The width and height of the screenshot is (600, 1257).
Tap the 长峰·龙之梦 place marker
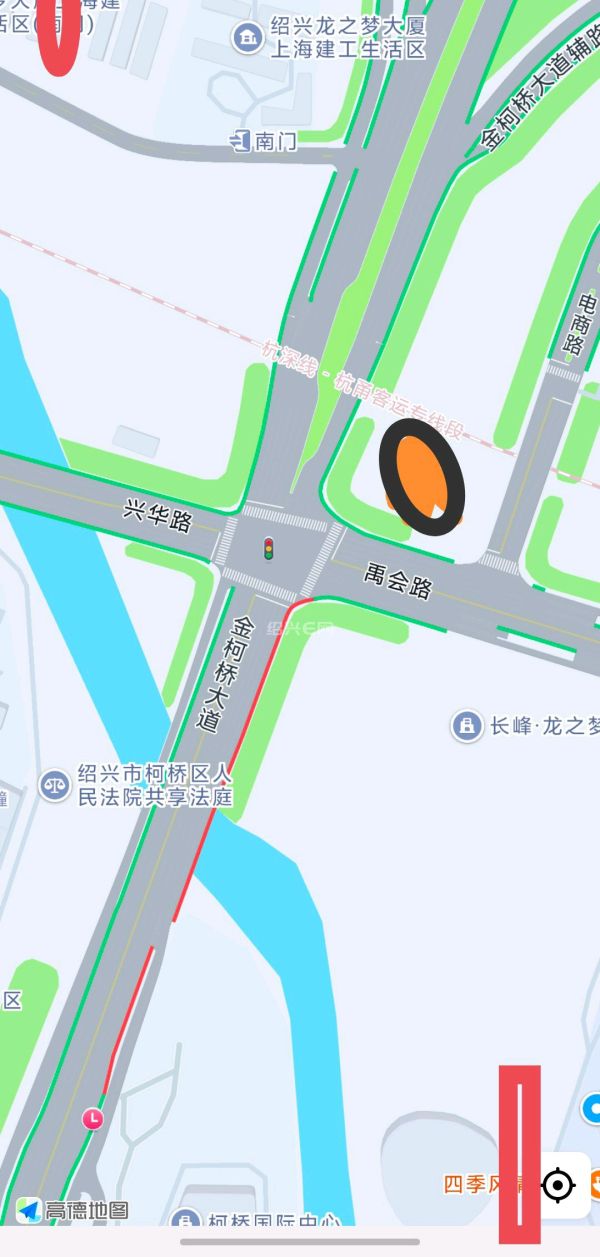466,726
